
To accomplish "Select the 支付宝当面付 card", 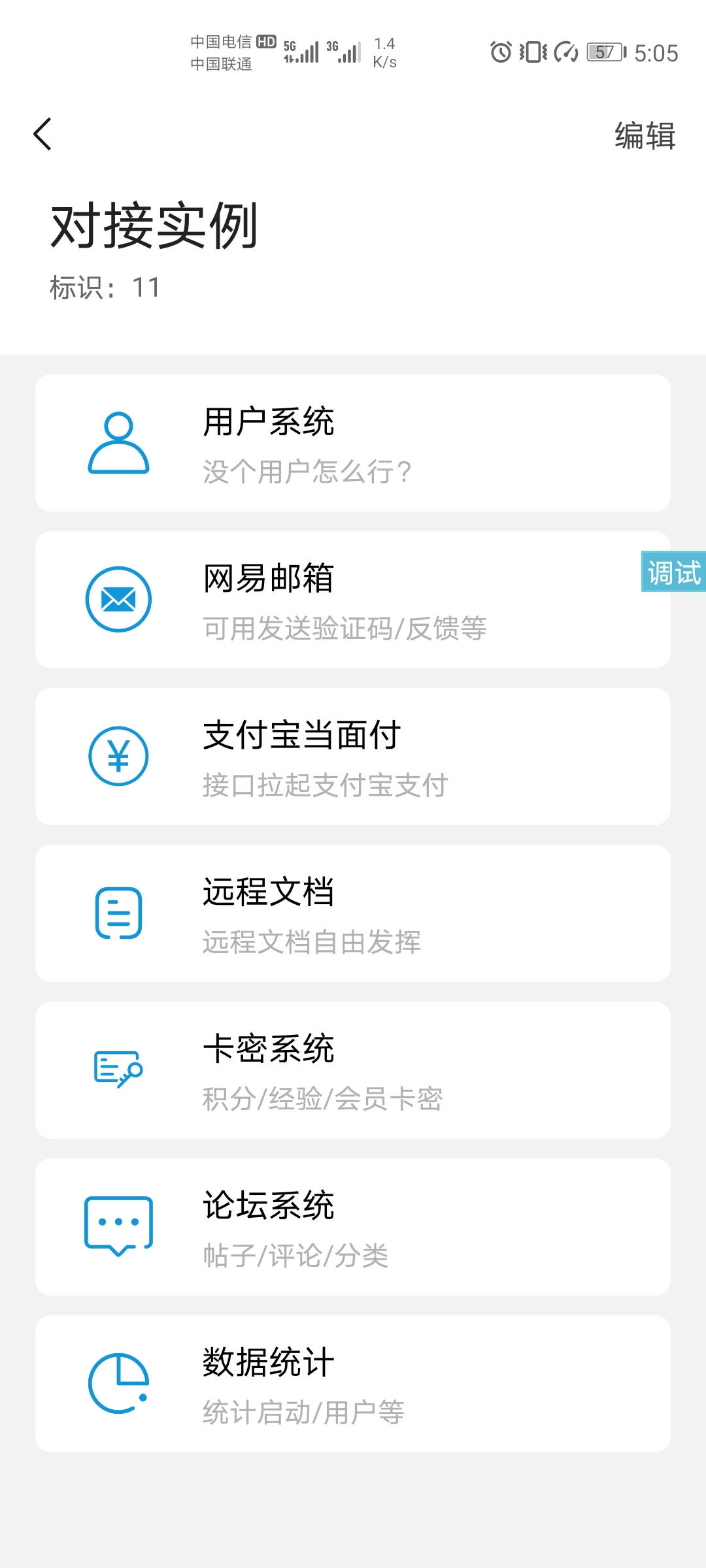I will click(x=353, y=757).
